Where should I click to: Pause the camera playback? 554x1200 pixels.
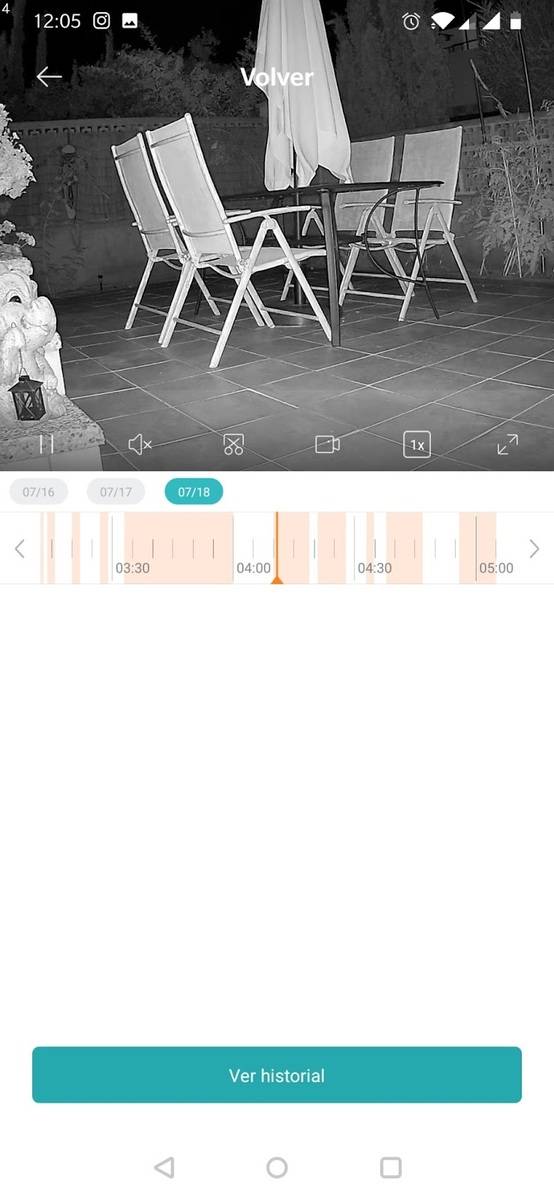click(46, 444)
